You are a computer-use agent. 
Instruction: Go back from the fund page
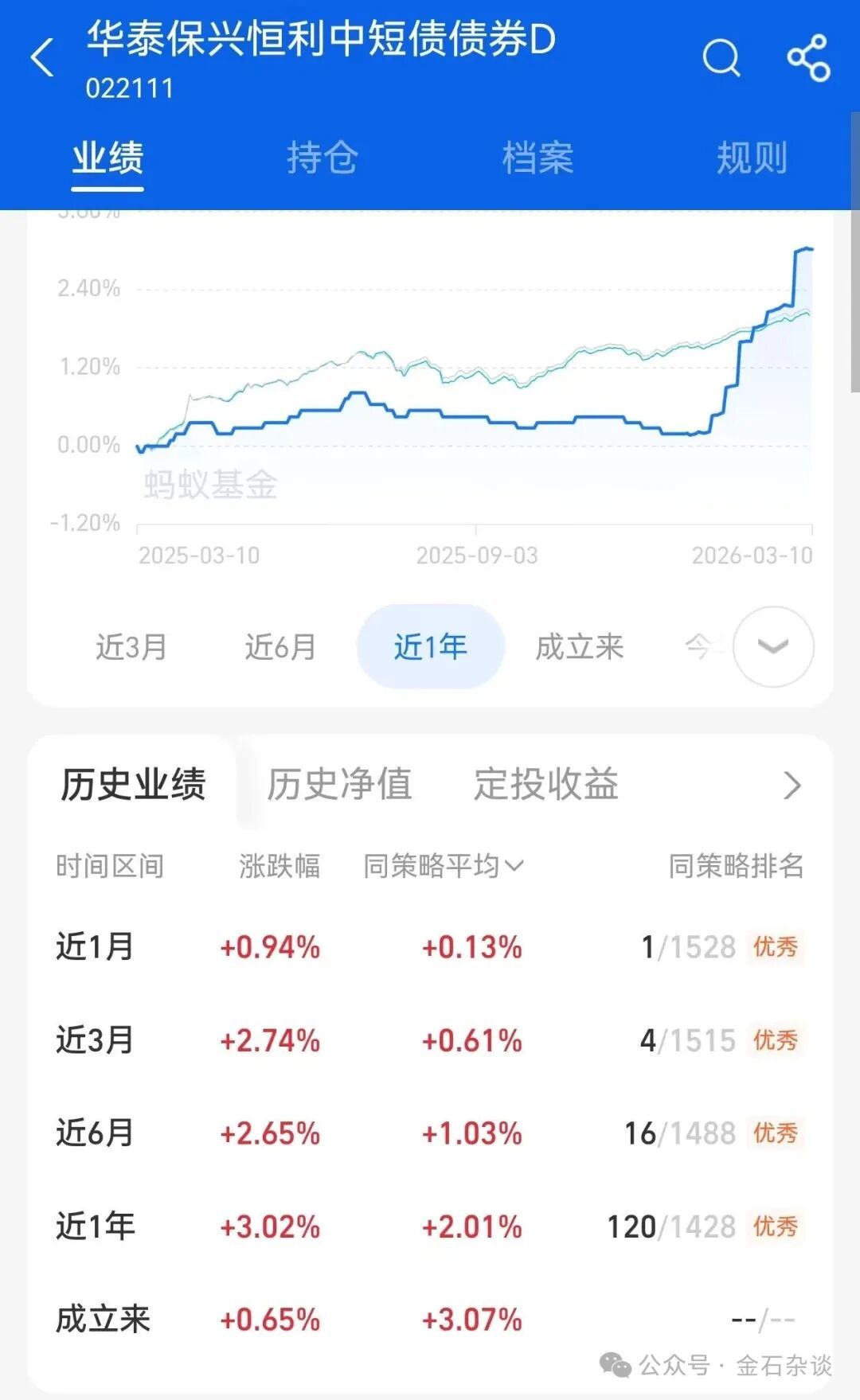tap(43, 57)
